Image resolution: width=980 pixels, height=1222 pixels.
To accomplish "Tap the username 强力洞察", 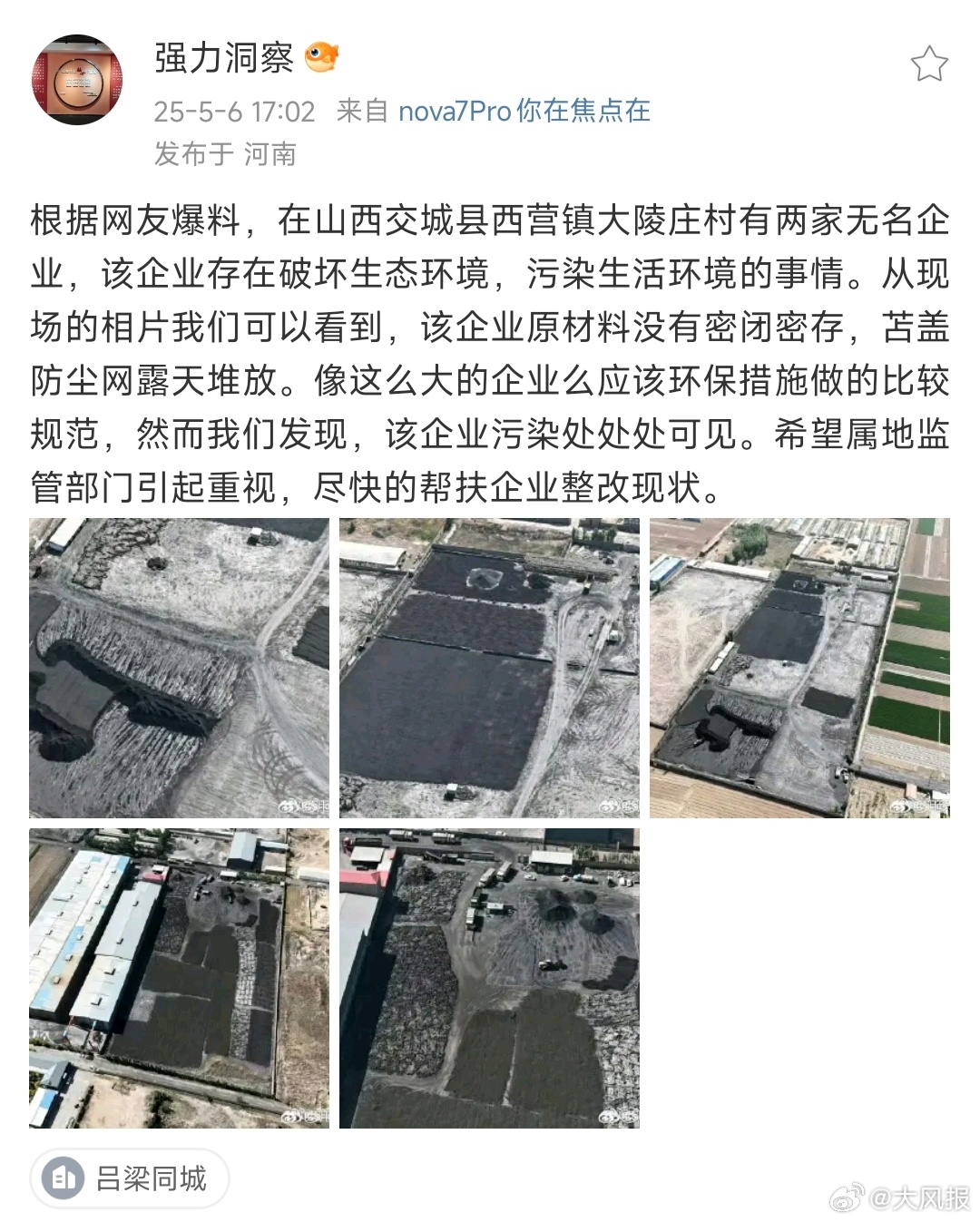I will (224, 58).
